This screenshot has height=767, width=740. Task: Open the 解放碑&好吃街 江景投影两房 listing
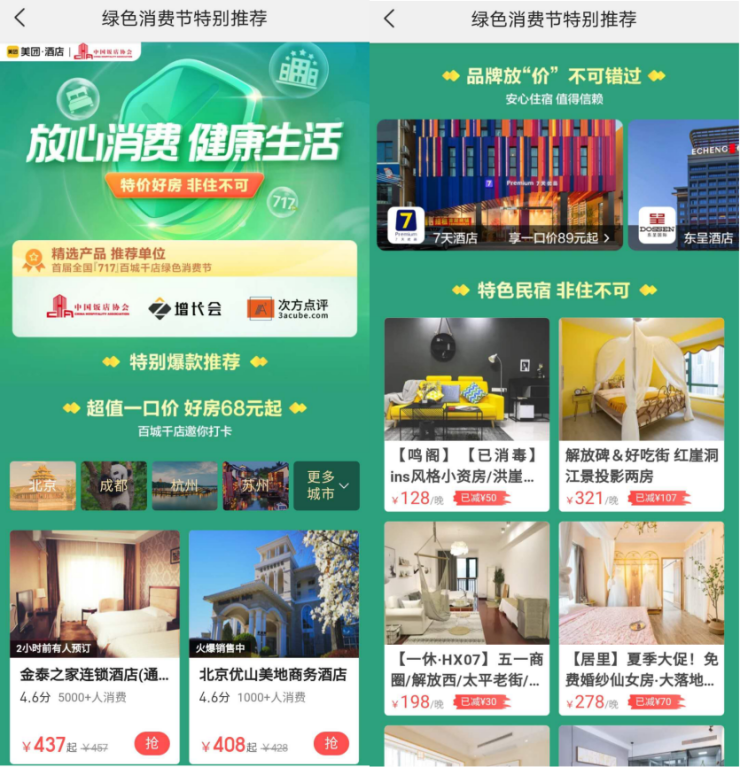641,414
